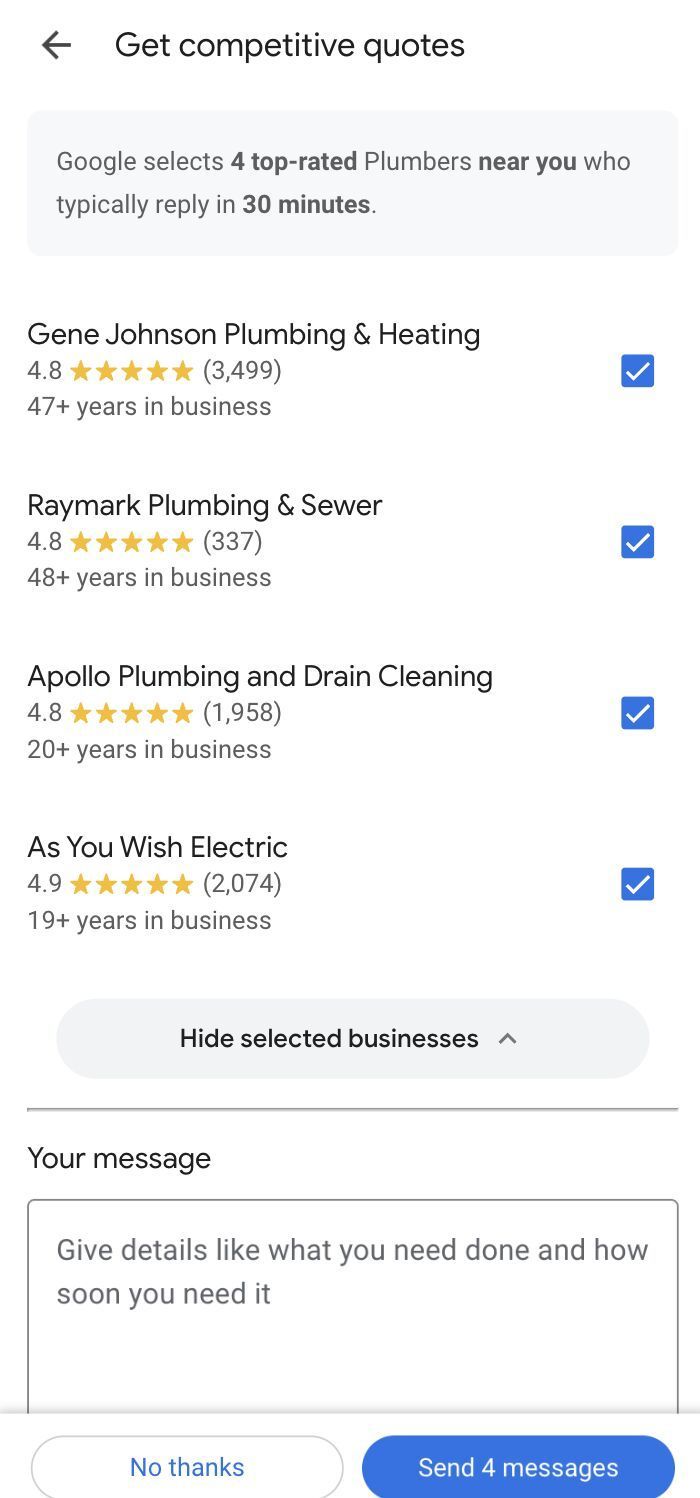Untick Apollo Plumbing and Drain Cleaning
This screenshot has width=700, height=1498.
click(x=637, y=713)
